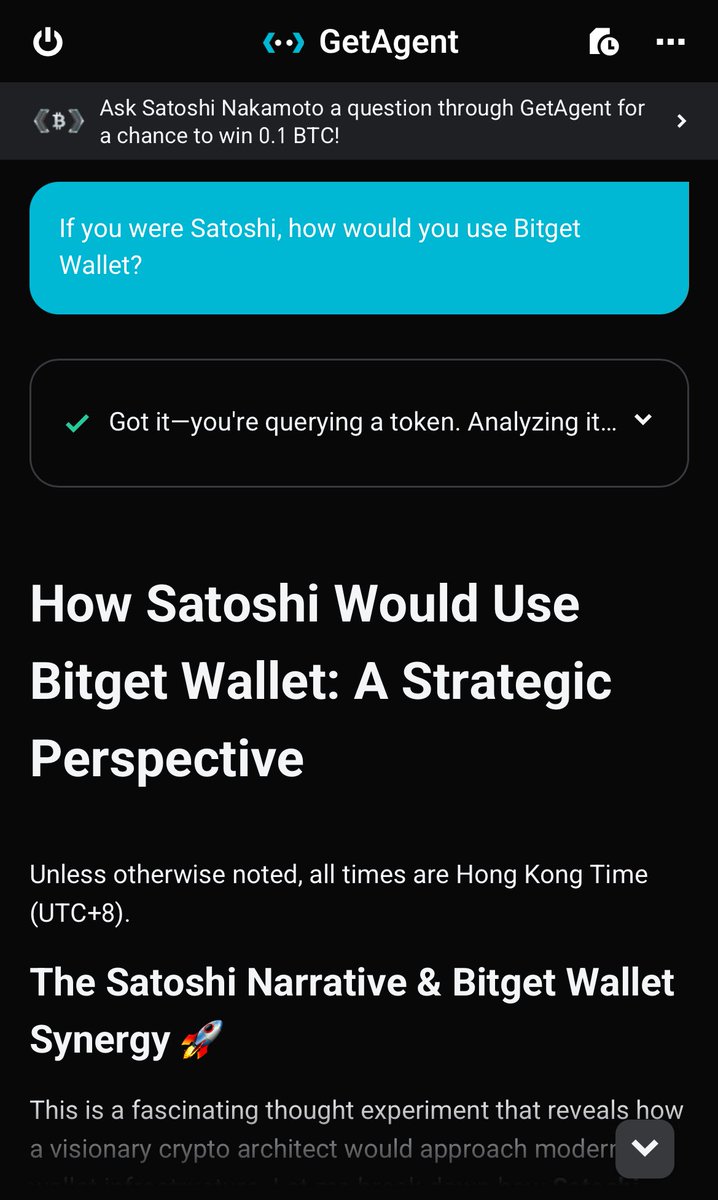Open the chat history icon
Image resolution: width=718 pixels, height=1200 pixels.
pyautogui.click(x=604, y=42)
